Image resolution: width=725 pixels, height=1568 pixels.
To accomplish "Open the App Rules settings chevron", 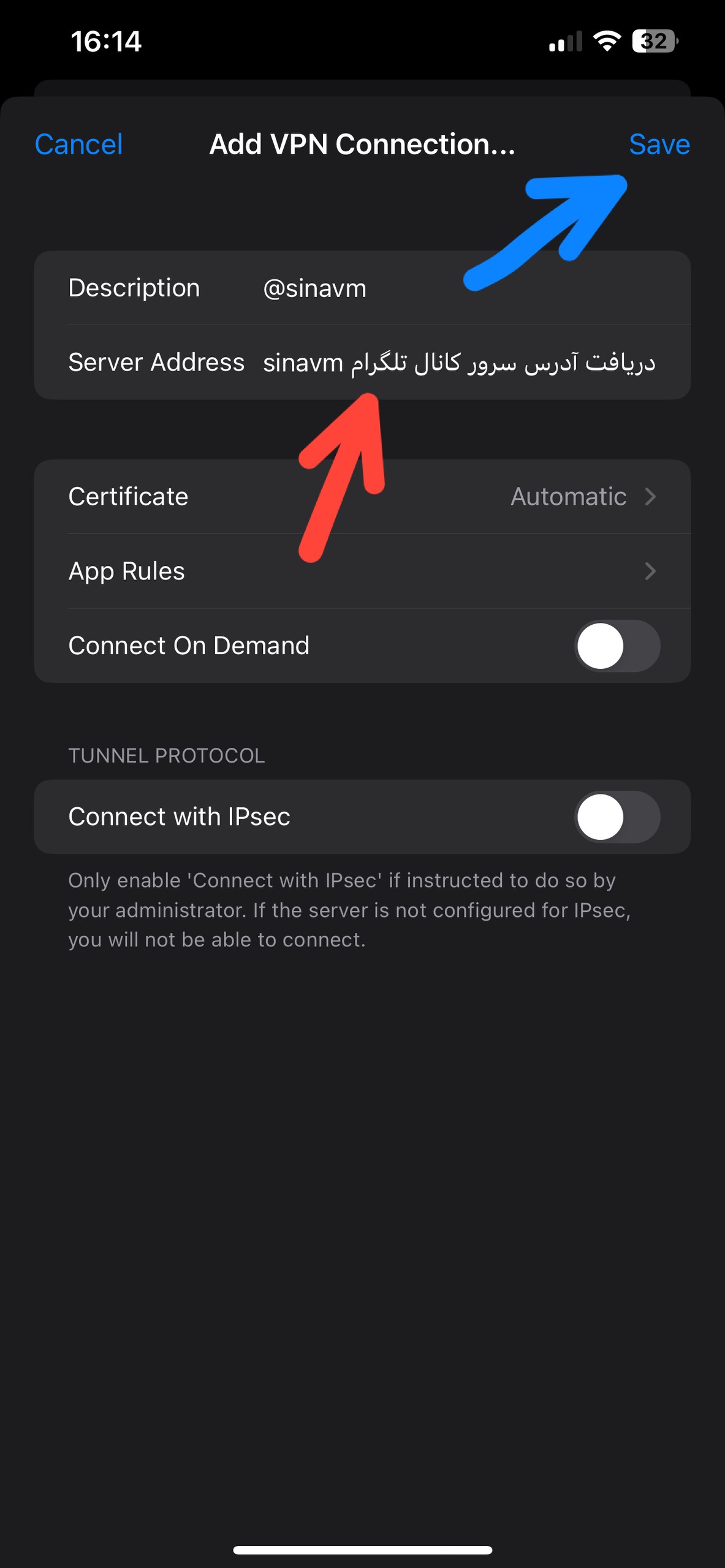I will click(651, 571).
